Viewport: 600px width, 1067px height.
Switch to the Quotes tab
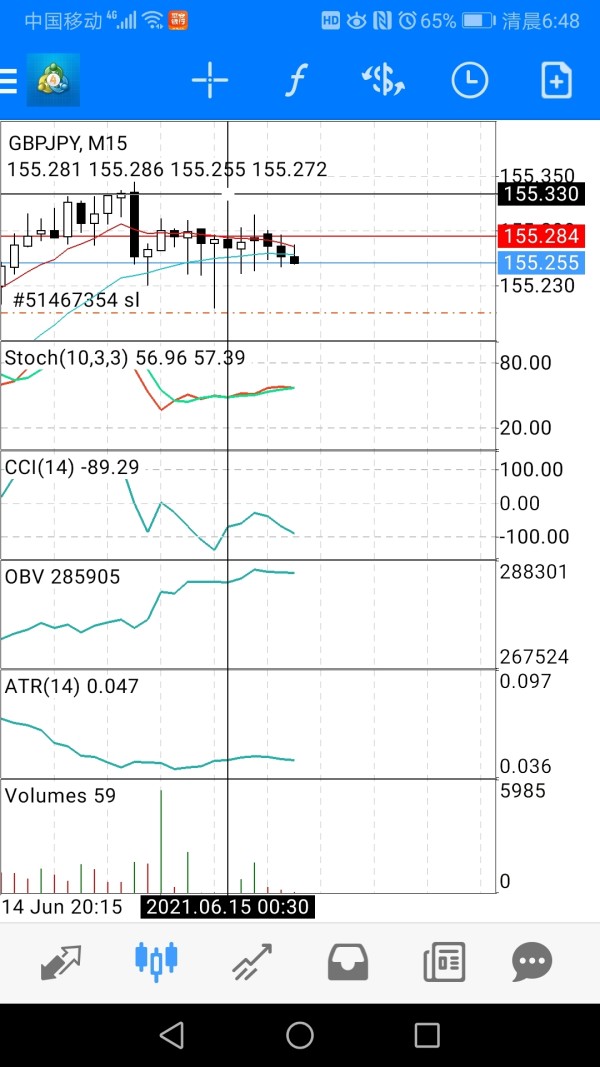coord(61,963)
